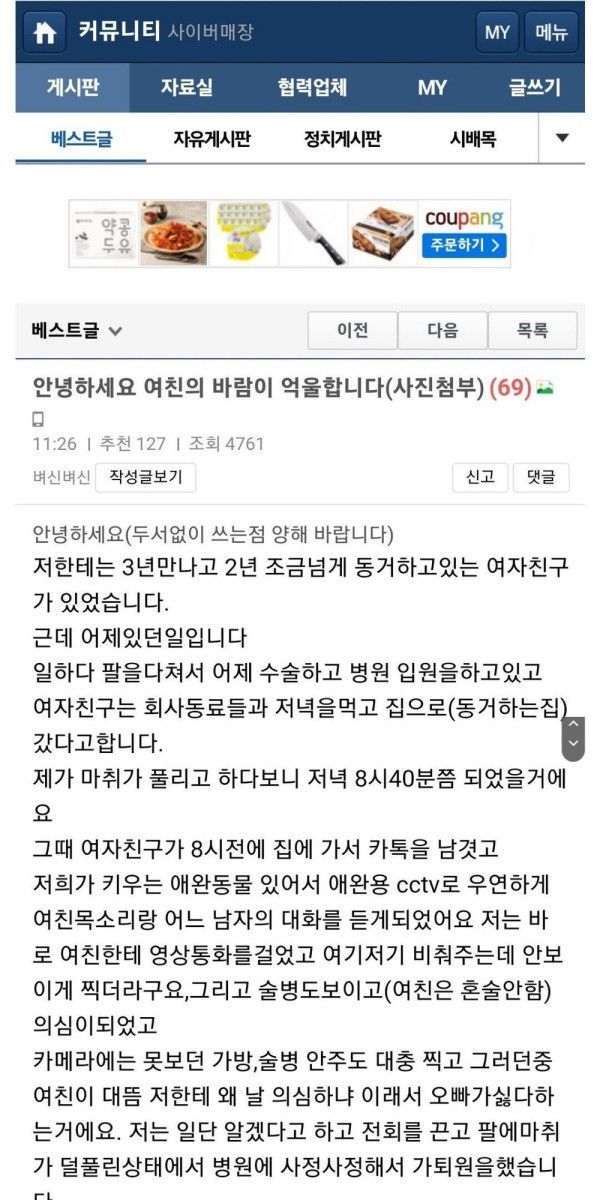Go to the 다음 post
The height and width of the screenshot is (1200, 600).
pos(442,330)
